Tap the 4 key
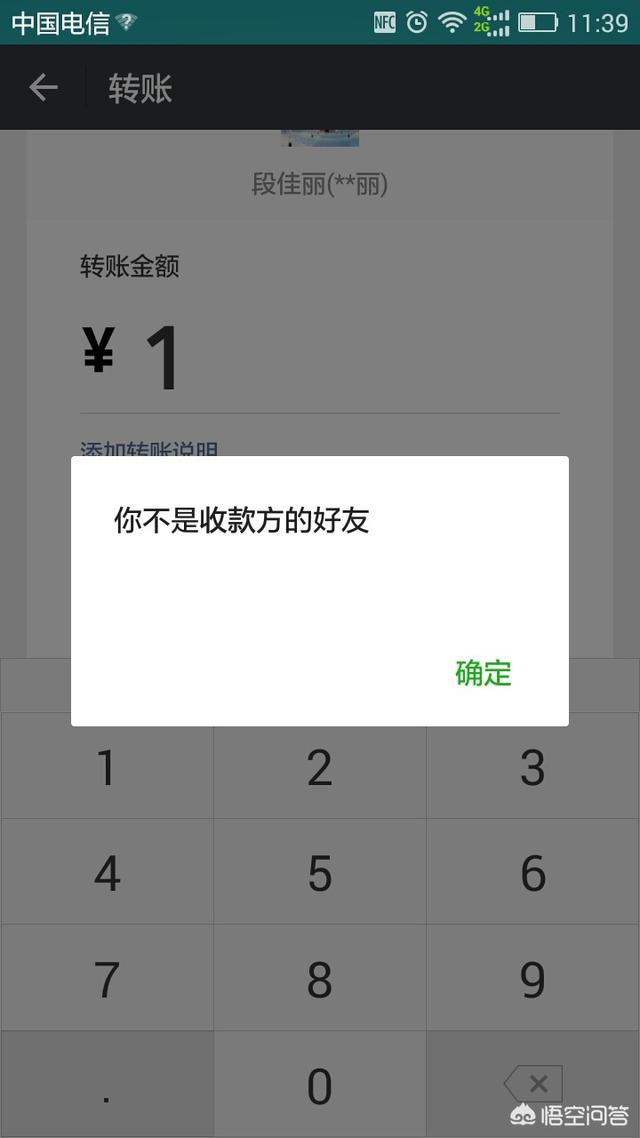The image size is (640, 1138). [x=107, y=872]
